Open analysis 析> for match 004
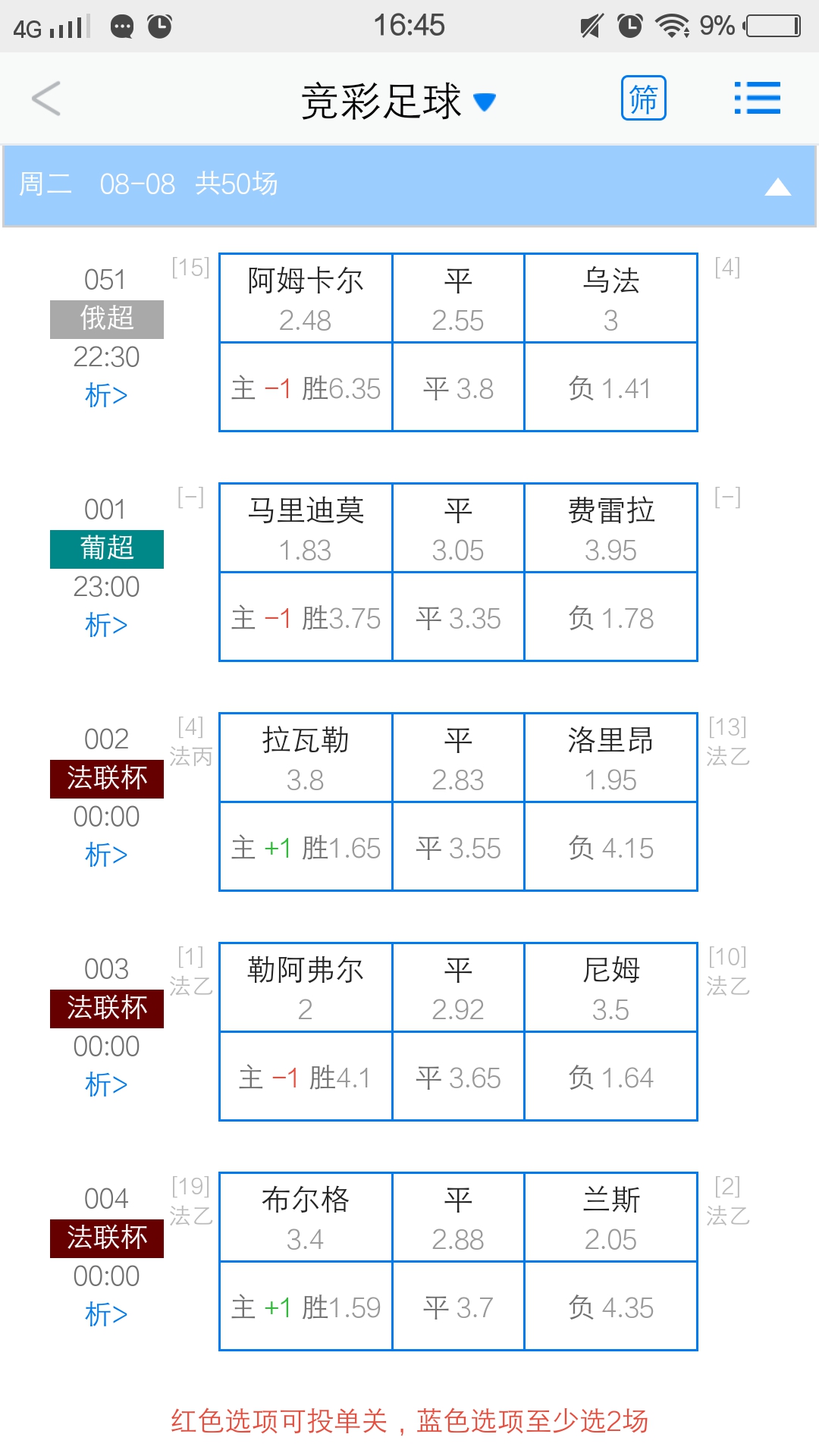The width and height of the screenshot is (819, 1456). [106, 1314]
